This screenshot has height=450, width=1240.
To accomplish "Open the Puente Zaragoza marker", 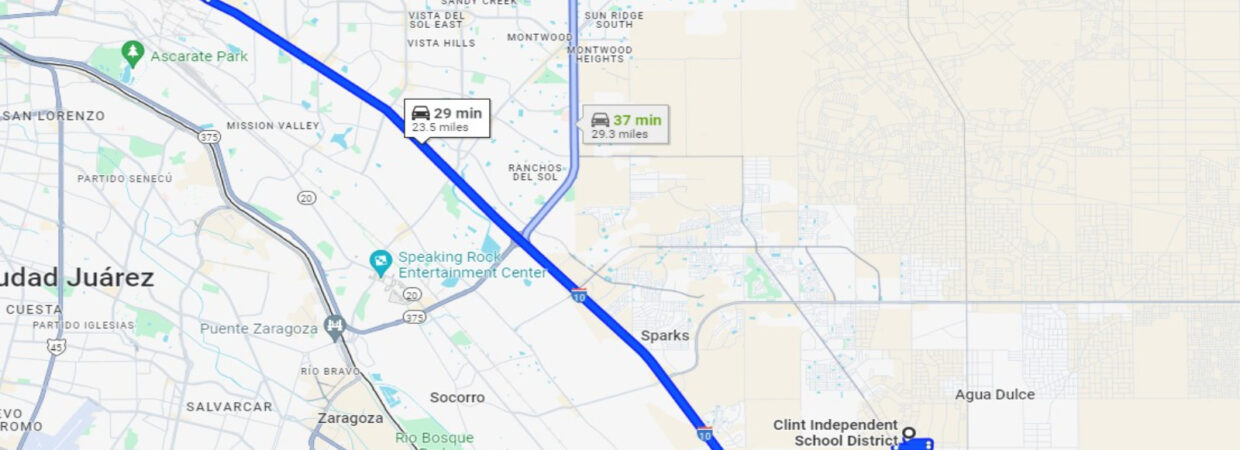I will (335, 328).
